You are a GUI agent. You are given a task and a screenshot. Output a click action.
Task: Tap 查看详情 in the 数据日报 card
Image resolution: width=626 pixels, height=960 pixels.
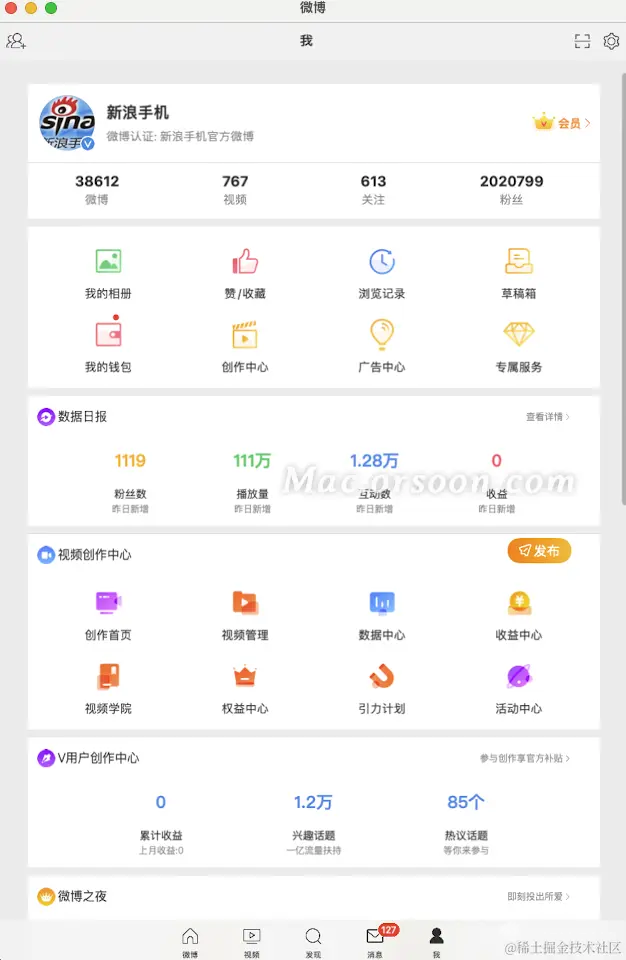(x=547, y=417)
